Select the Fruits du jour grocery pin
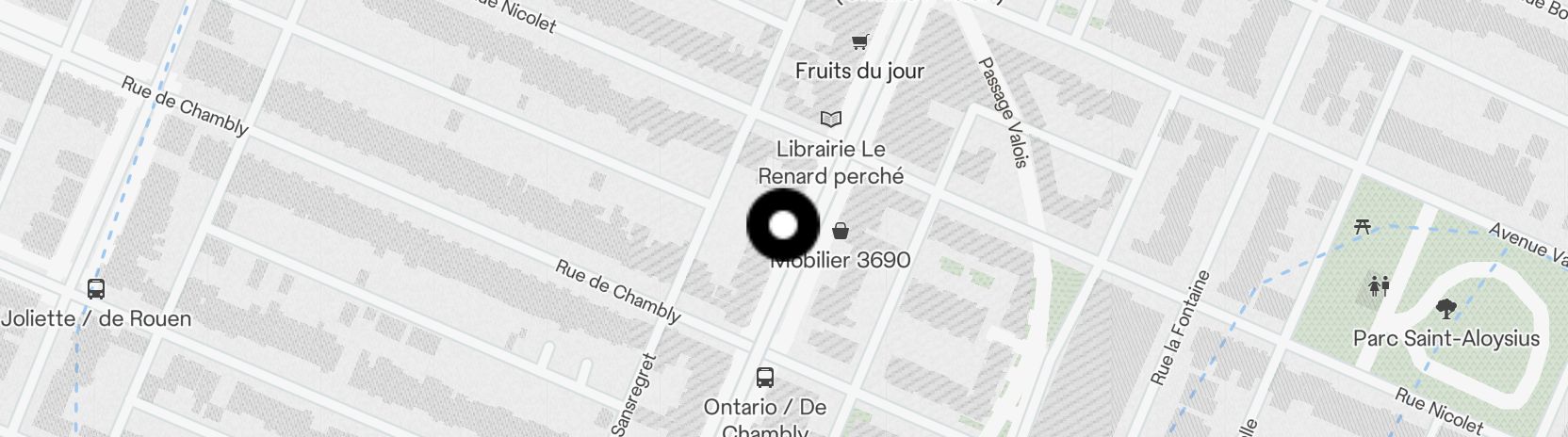Image resolution: width=1568 pixels, height=437 pixels. (859, 42)
